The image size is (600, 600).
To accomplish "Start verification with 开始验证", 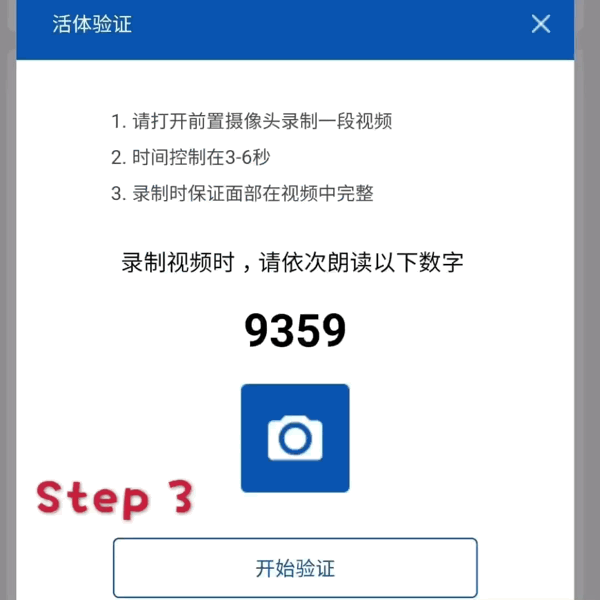I will pos(295,568).
